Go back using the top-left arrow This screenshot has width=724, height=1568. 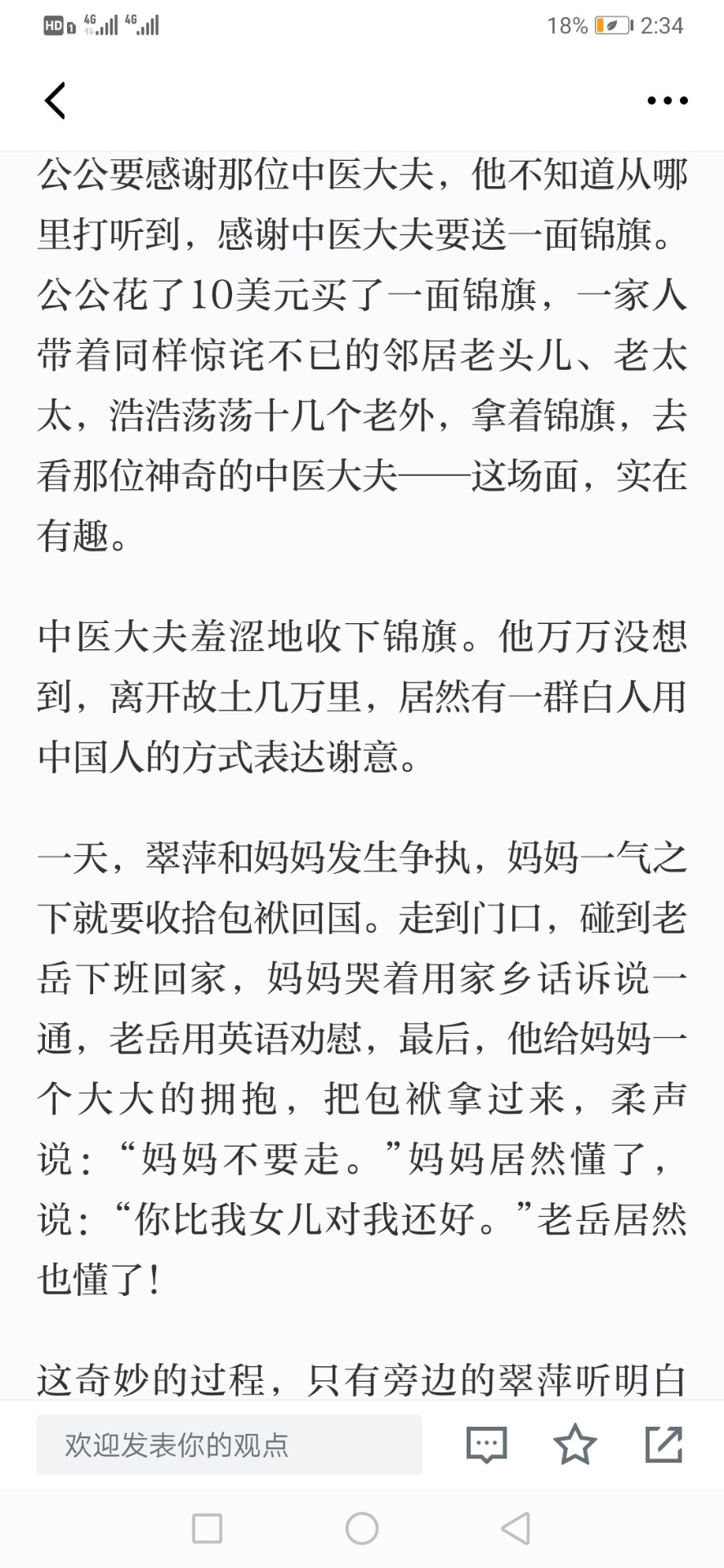pos(55,100)
